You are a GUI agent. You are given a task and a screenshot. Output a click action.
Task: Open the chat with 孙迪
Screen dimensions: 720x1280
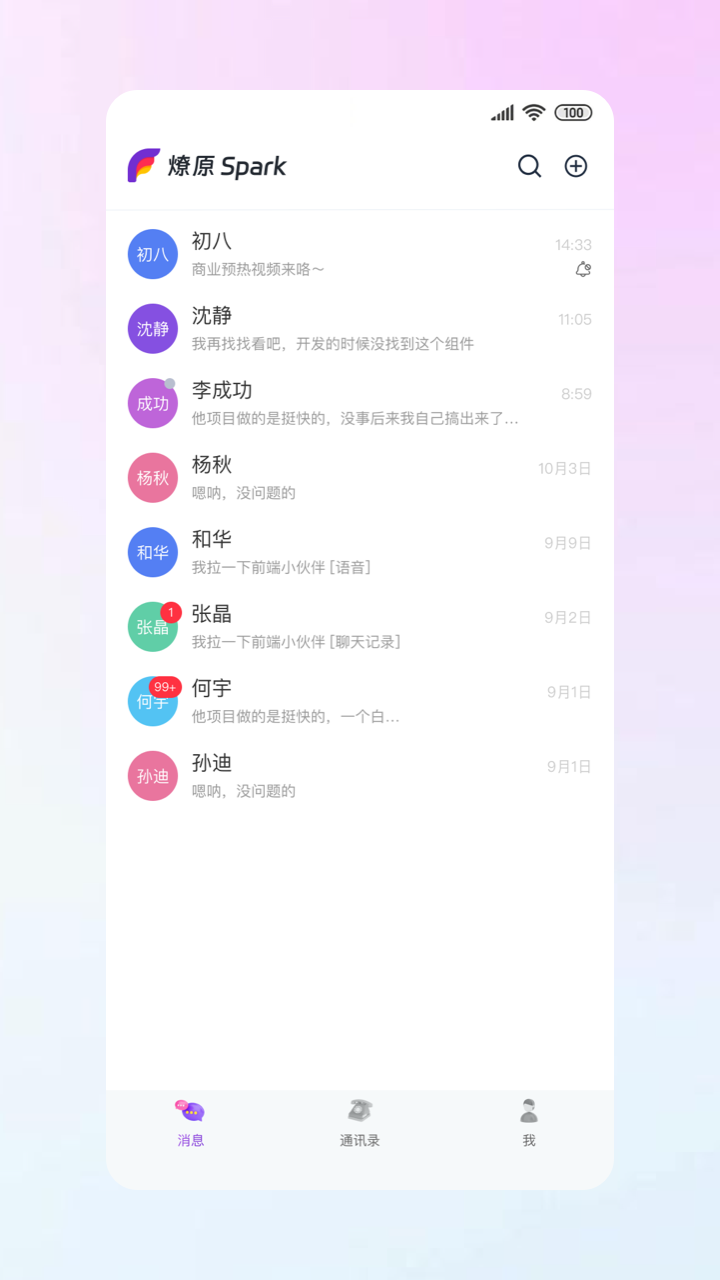[360, 776]
